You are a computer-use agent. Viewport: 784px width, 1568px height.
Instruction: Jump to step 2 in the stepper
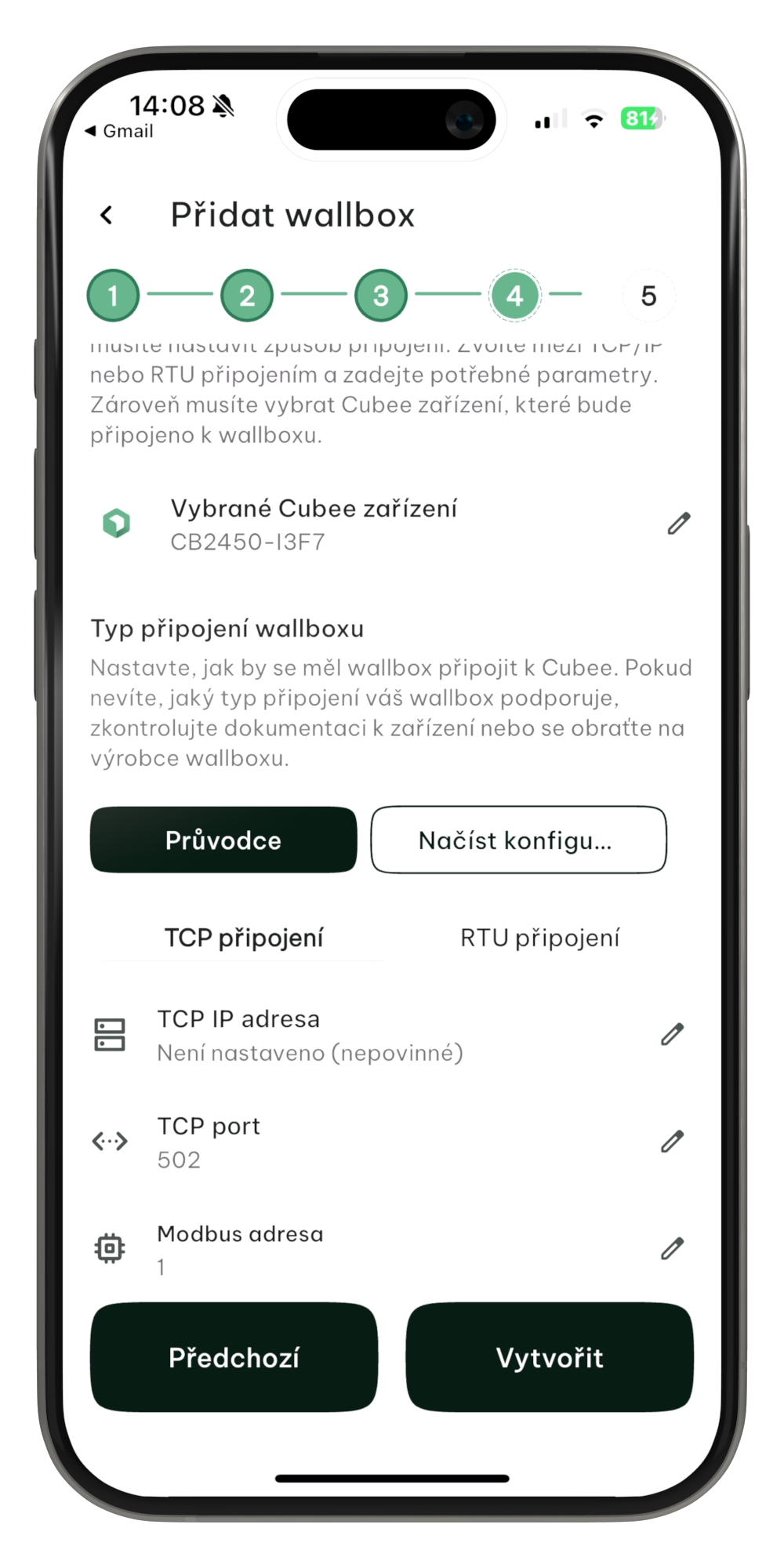(x=247, y=296)
